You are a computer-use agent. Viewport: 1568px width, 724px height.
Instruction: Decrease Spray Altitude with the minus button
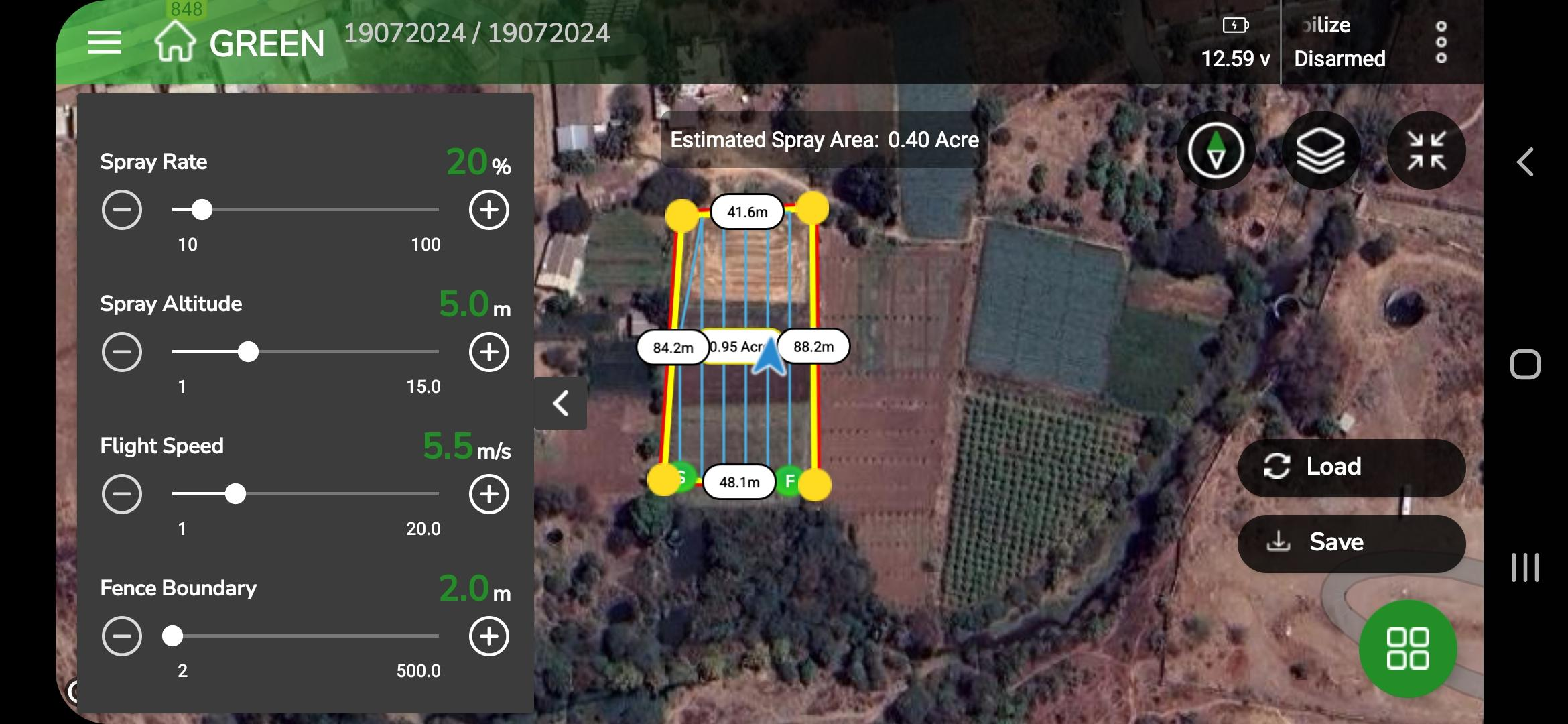coord(122,352)
